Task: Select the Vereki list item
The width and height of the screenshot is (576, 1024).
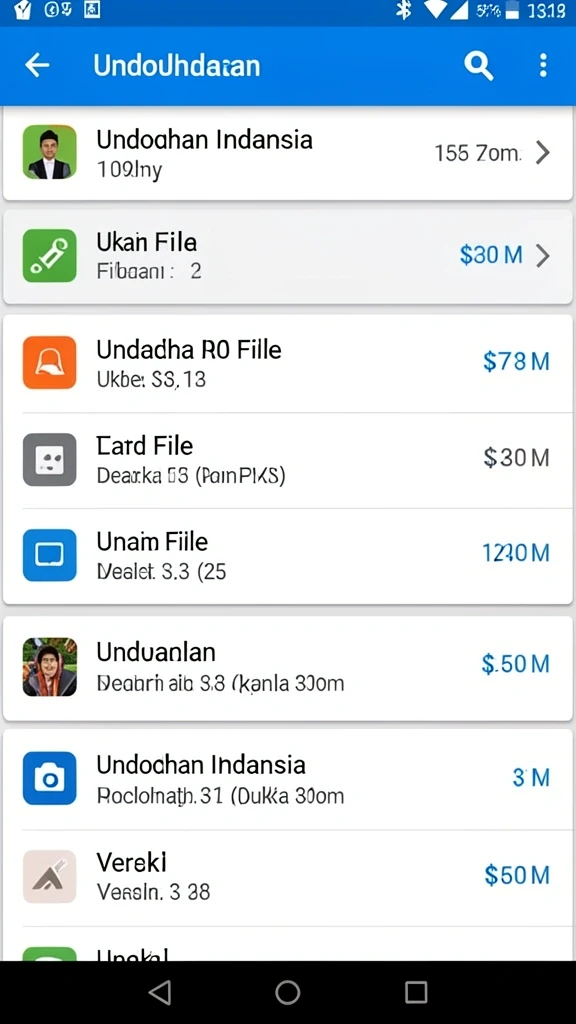Action: 288,877
